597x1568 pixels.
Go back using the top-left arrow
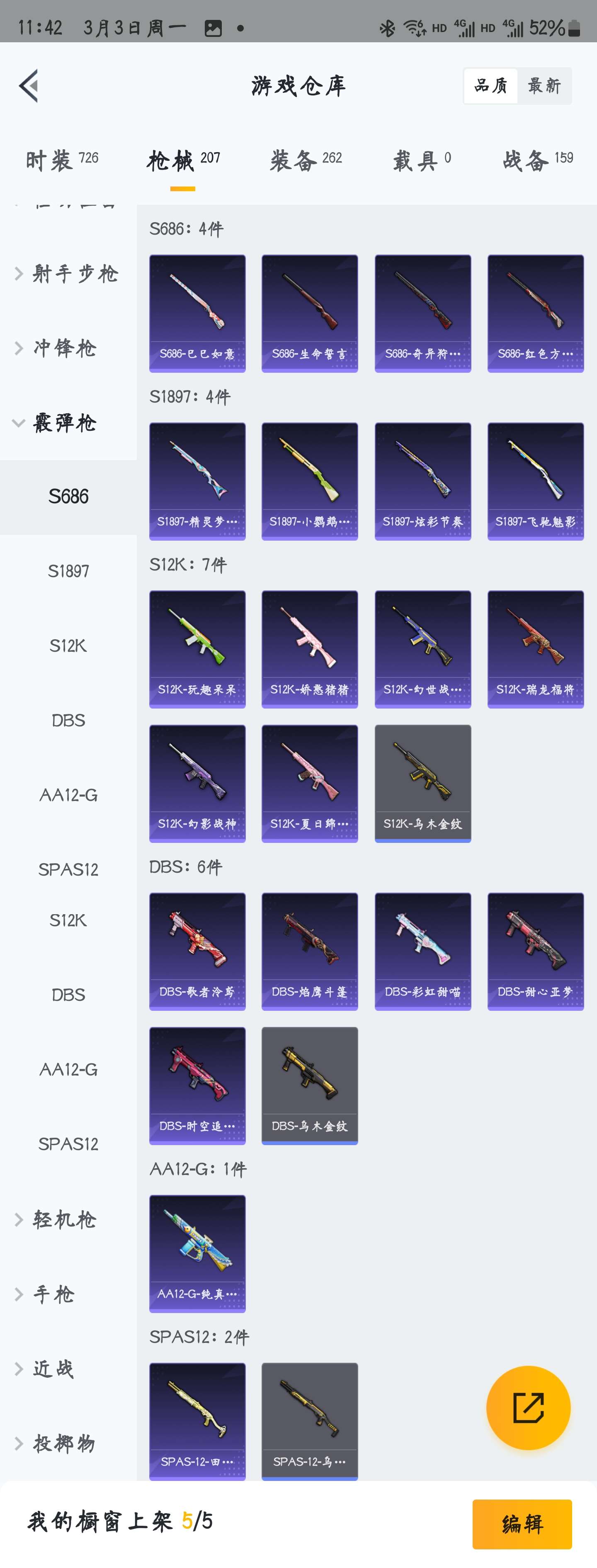point(29,86)
